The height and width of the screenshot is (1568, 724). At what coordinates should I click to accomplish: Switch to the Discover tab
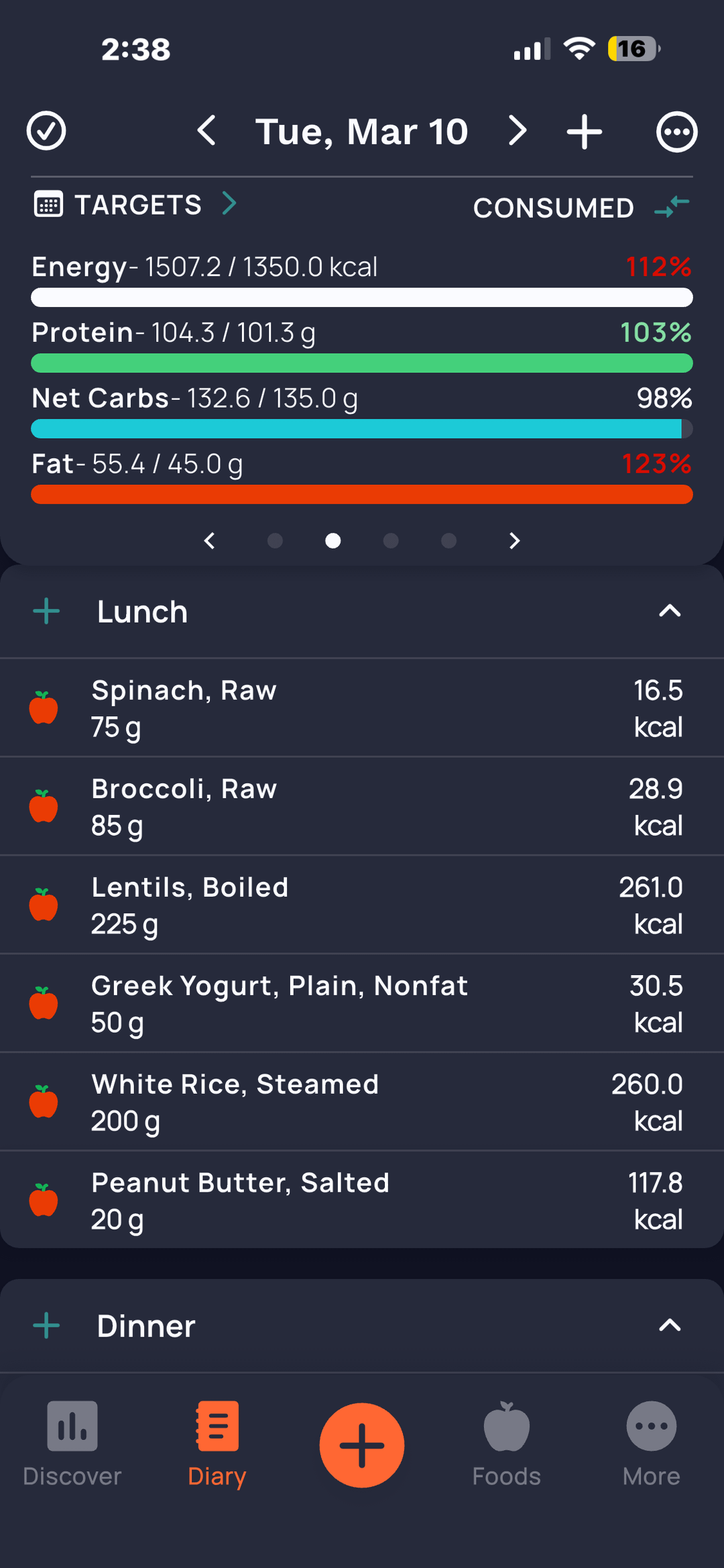pyautogui.click(x=72, y=1443)
